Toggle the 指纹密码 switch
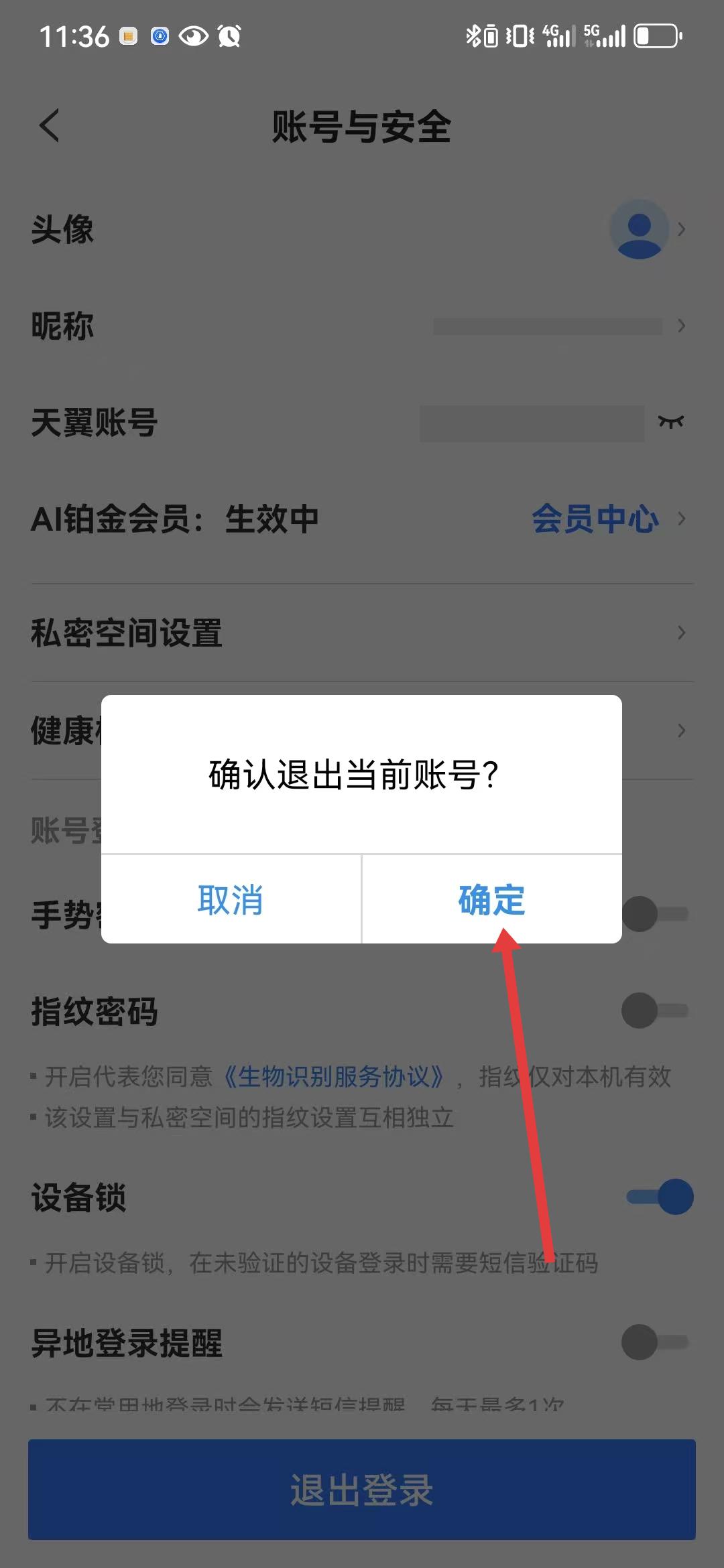Image resolution: width=724 pixels, height=1568 pixels. coord(654,1010)
